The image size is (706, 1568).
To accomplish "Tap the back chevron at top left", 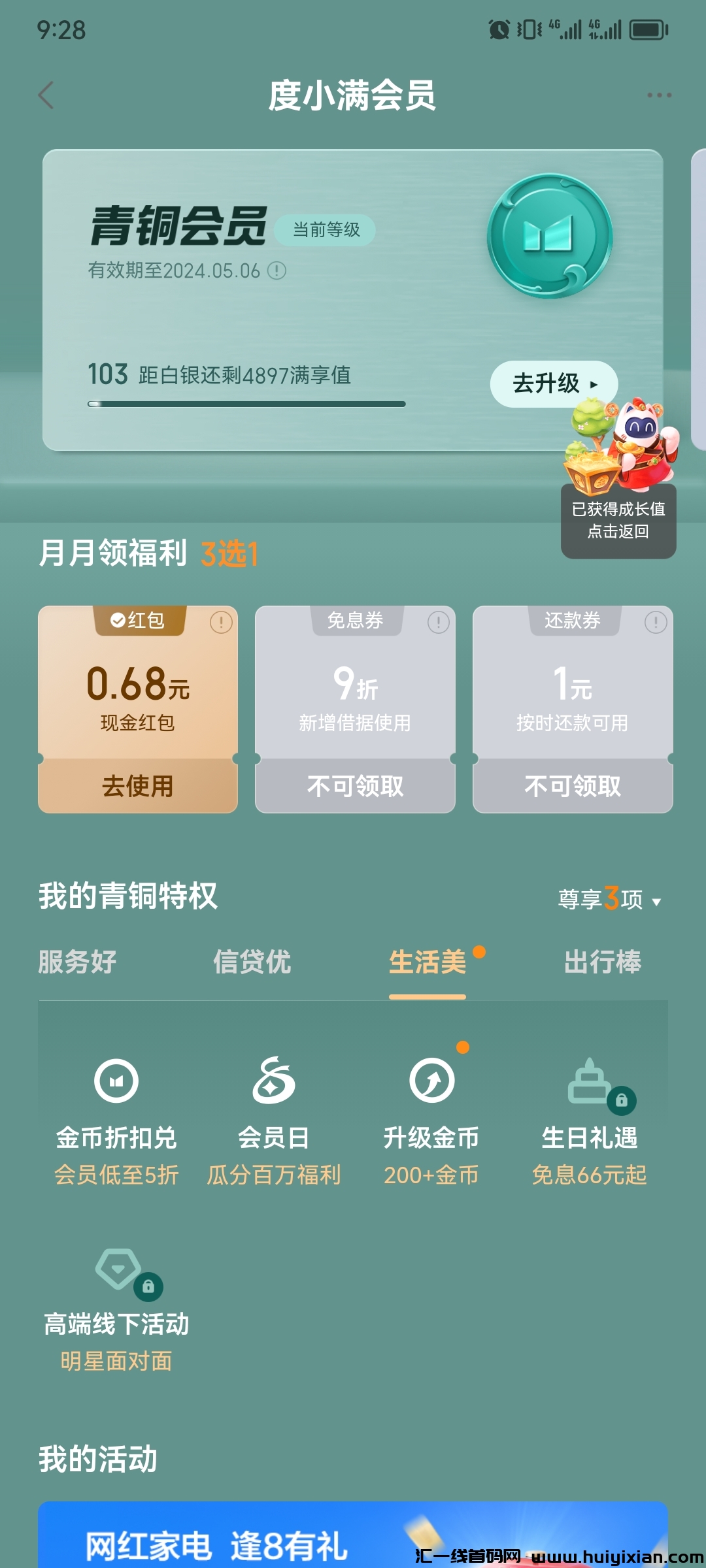I will coord(44,95).
